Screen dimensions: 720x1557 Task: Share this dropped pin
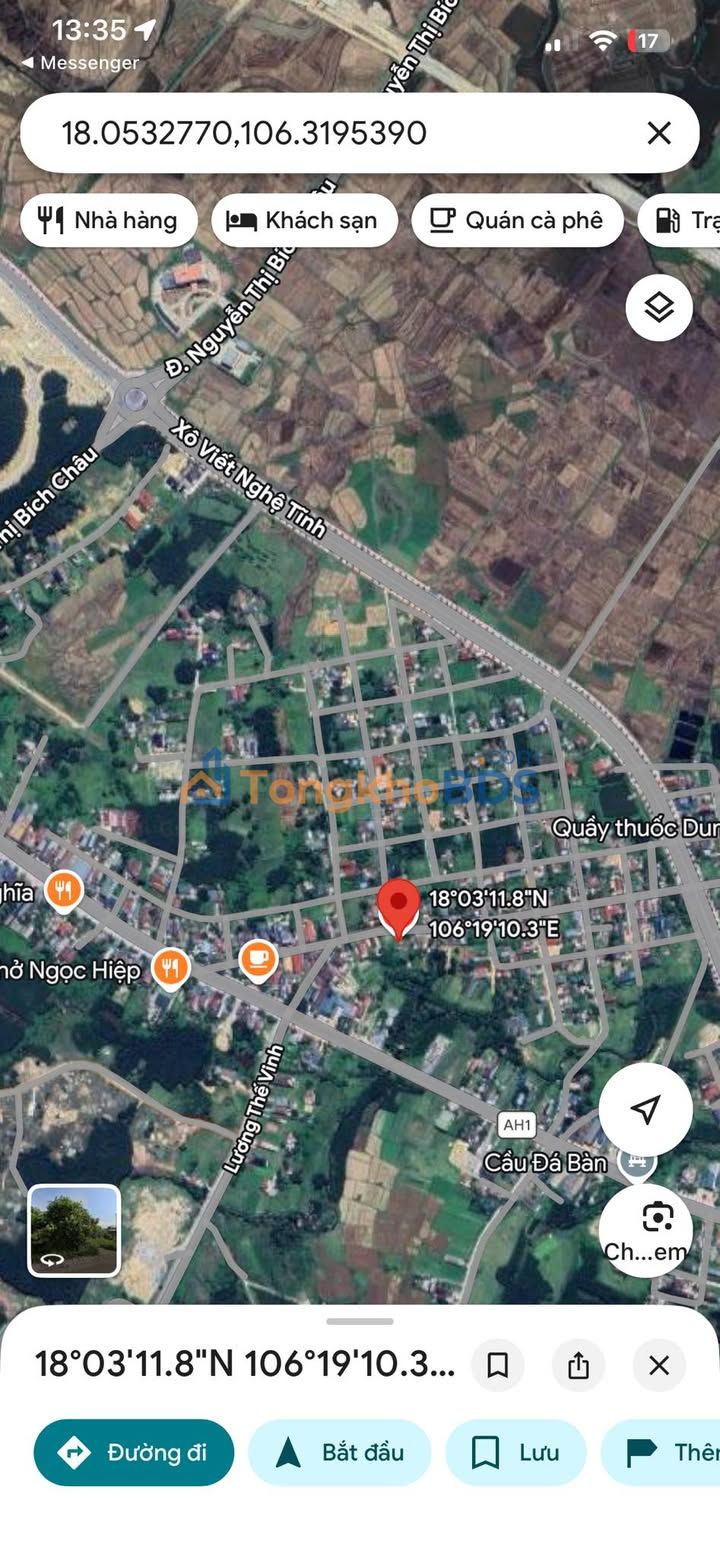(578, 1365)
